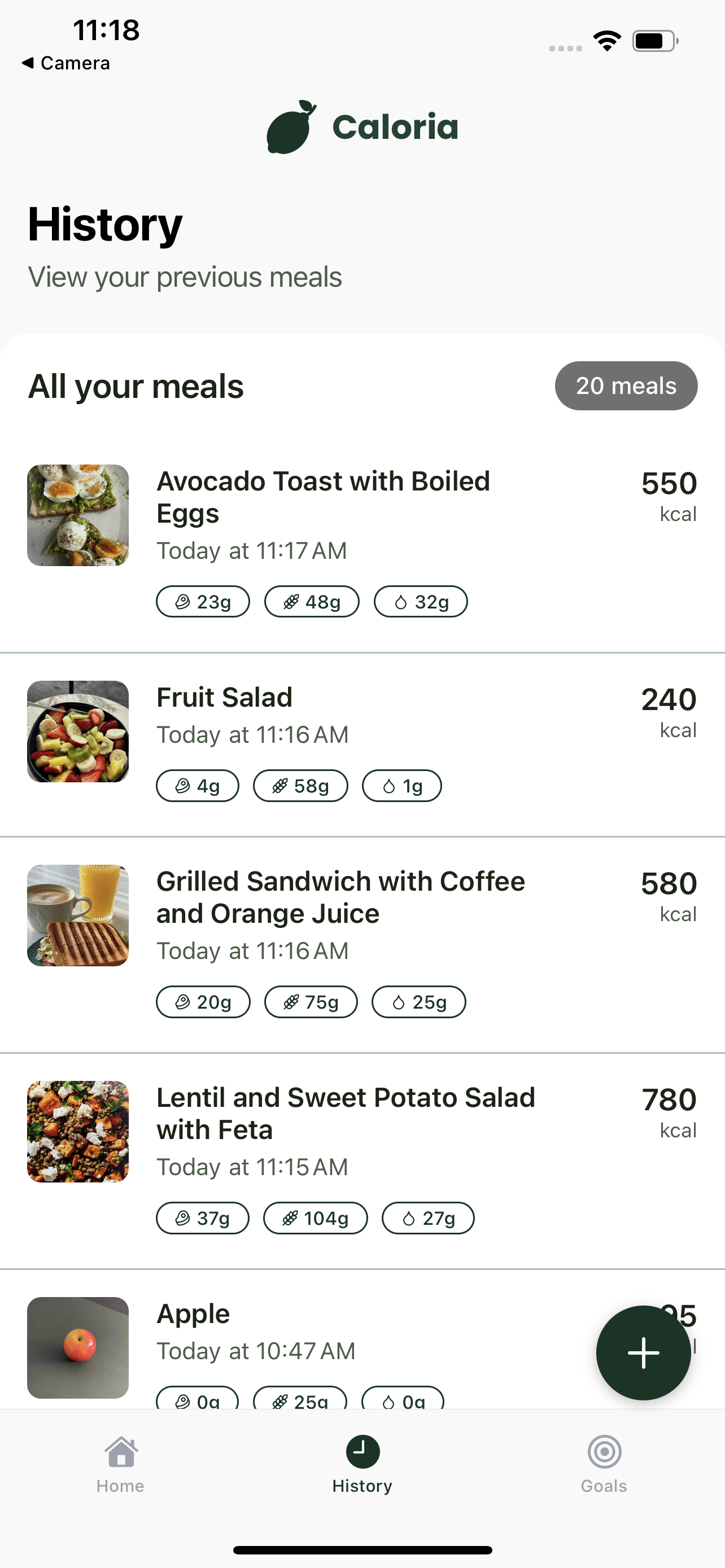
Task: Click the Lentil and Sweet Potato Salad photo
Action: 77,1132
